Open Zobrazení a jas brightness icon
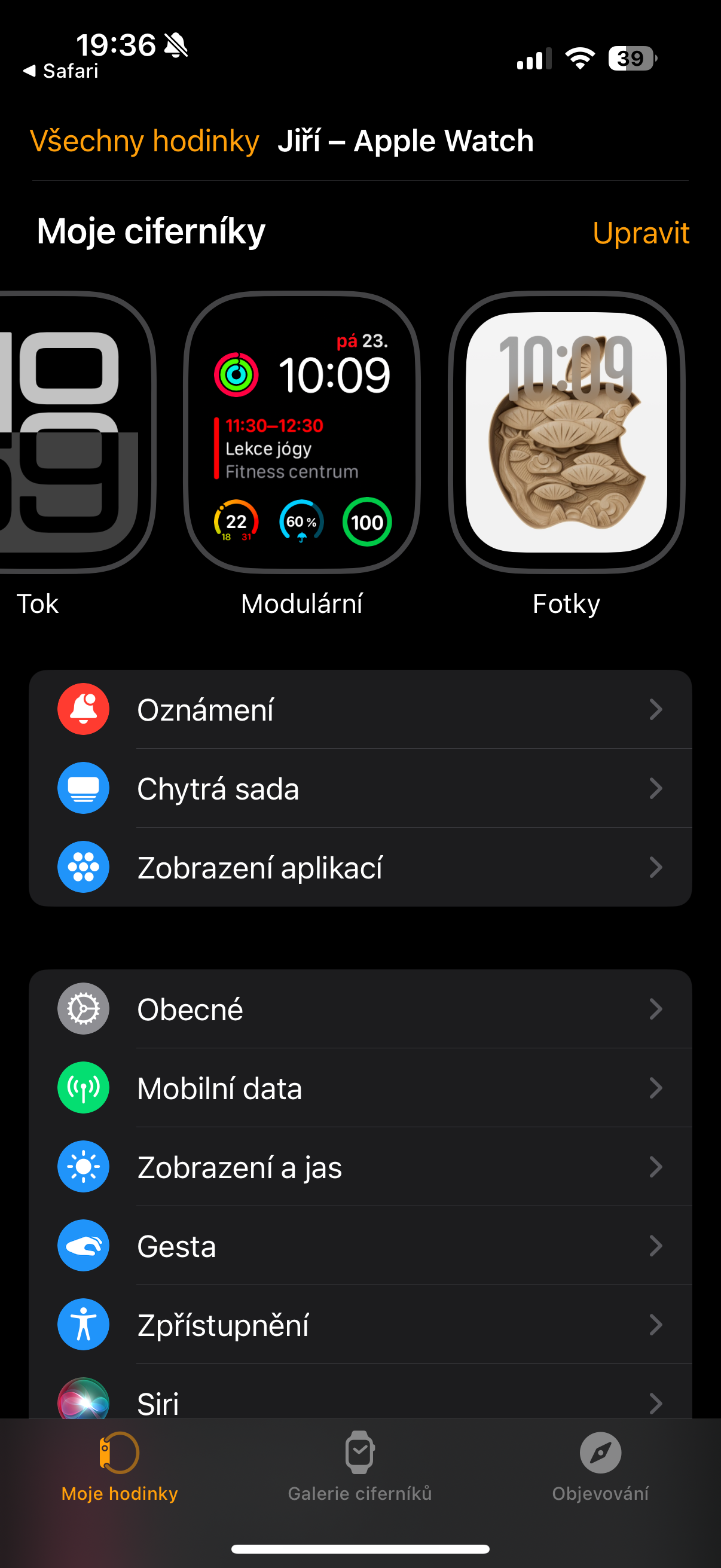This screenshot has width=721, height=1568. tap(83, 1167)
